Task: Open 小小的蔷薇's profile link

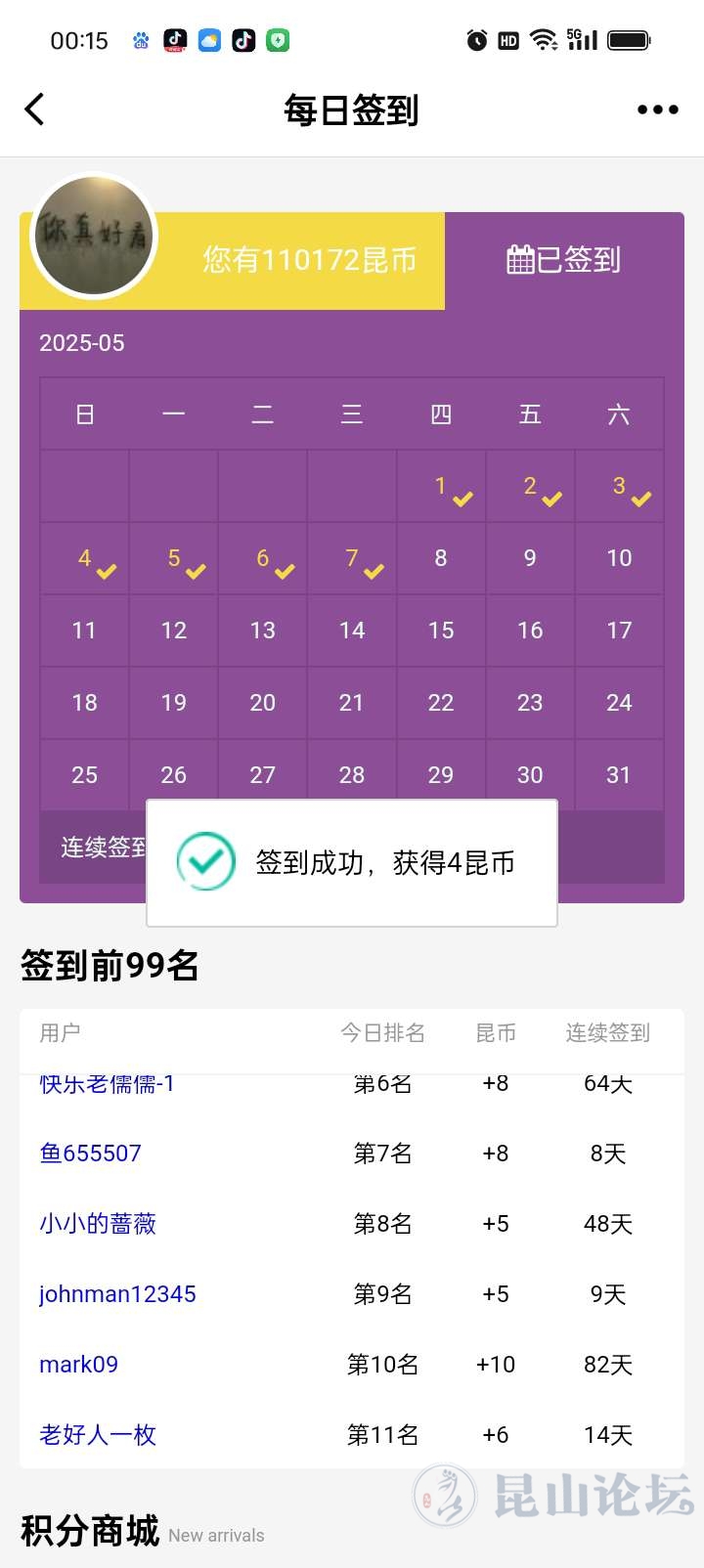Action: coord(98,1224)
